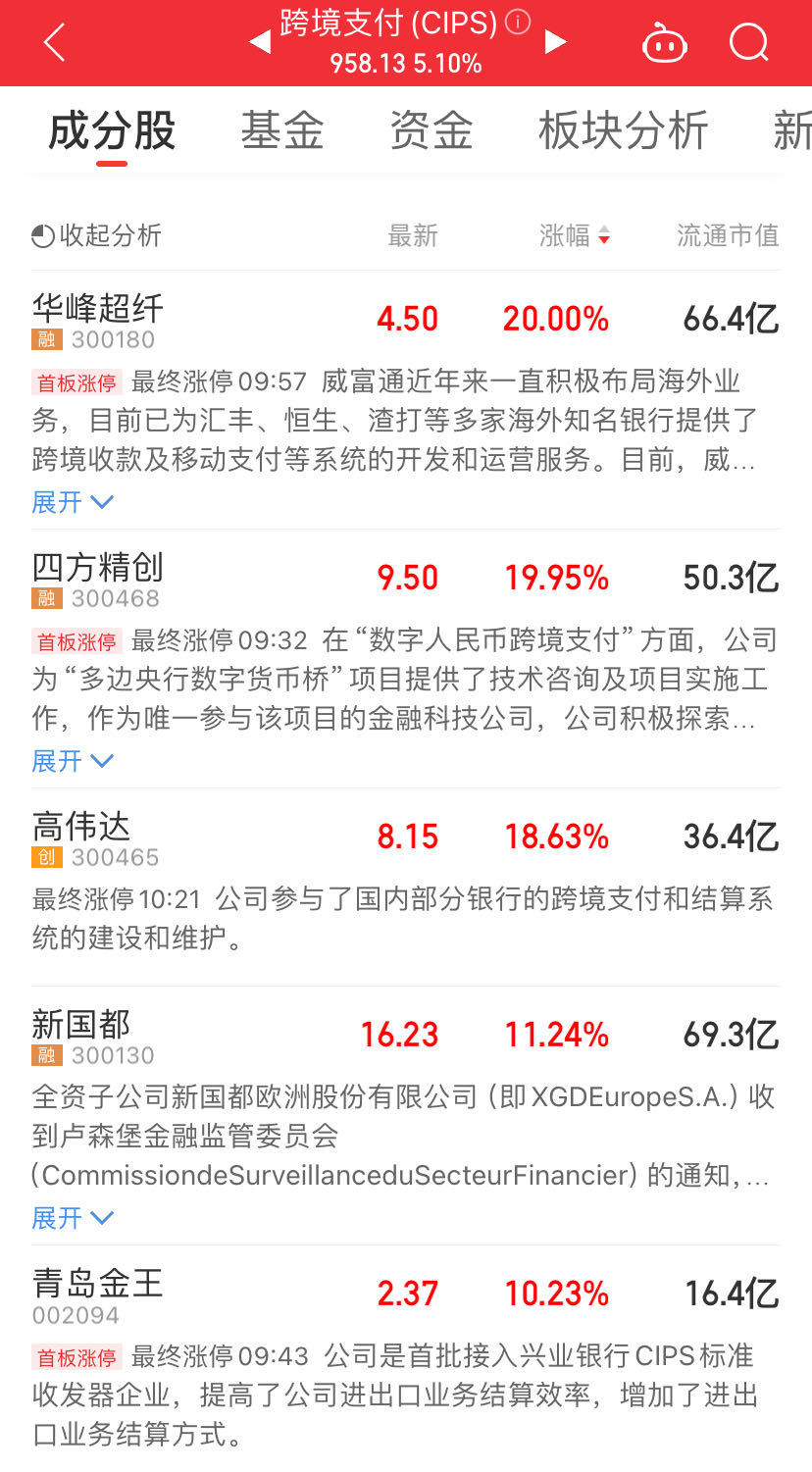The image size is (812, 1472).
Task: Open search from the top bar
Action: coord(749,42)
